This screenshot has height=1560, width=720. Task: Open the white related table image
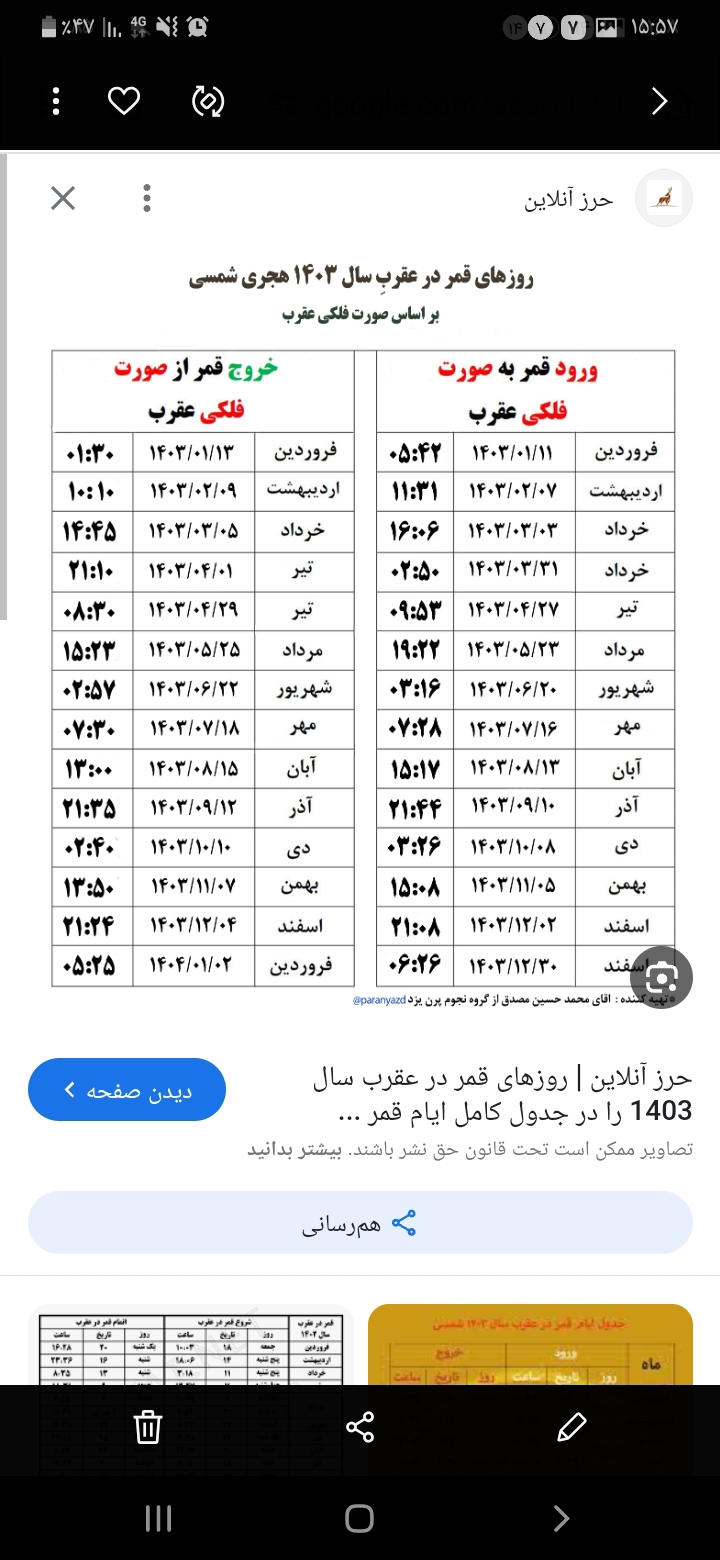pos(190,1345)
